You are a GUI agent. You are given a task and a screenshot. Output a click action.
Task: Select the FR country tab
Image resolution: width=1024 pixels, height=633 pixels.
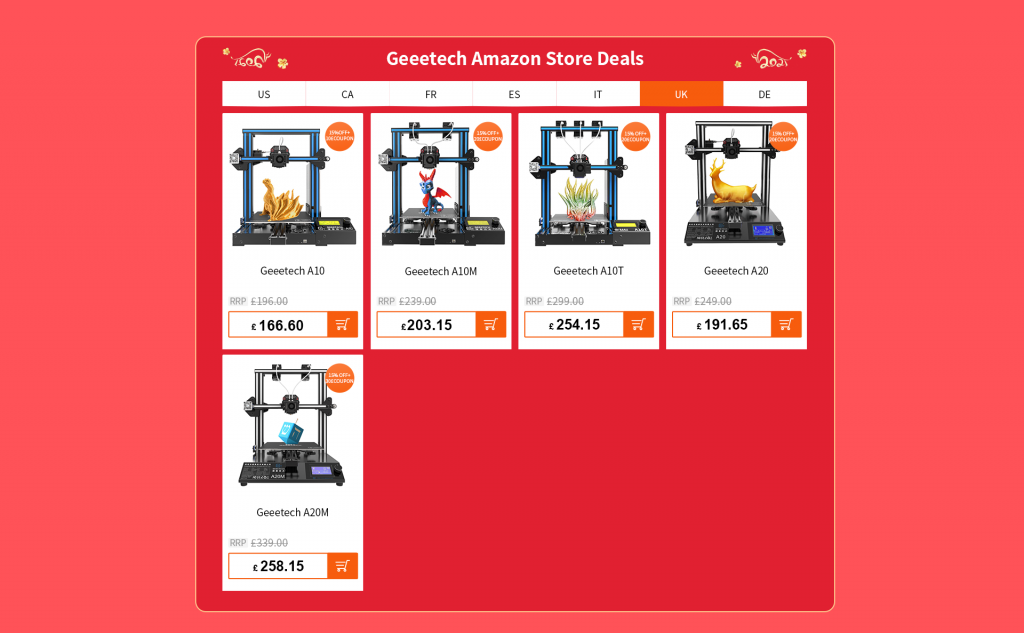430,94
